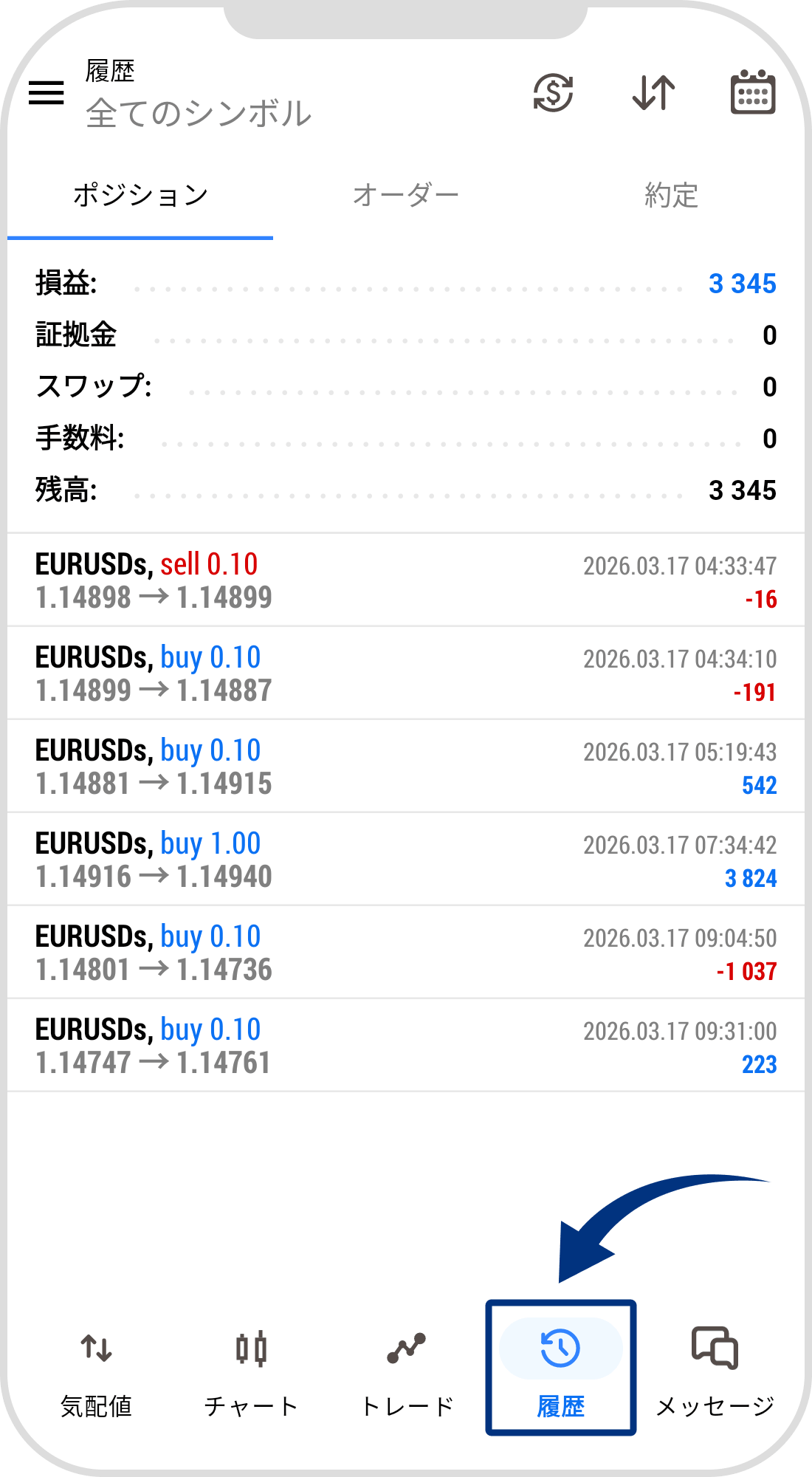Viewport: 812px width, 1477px height.
Task: Open the EURUSDs buy closed at 04:34:10
Action: (x=405, y=674)
